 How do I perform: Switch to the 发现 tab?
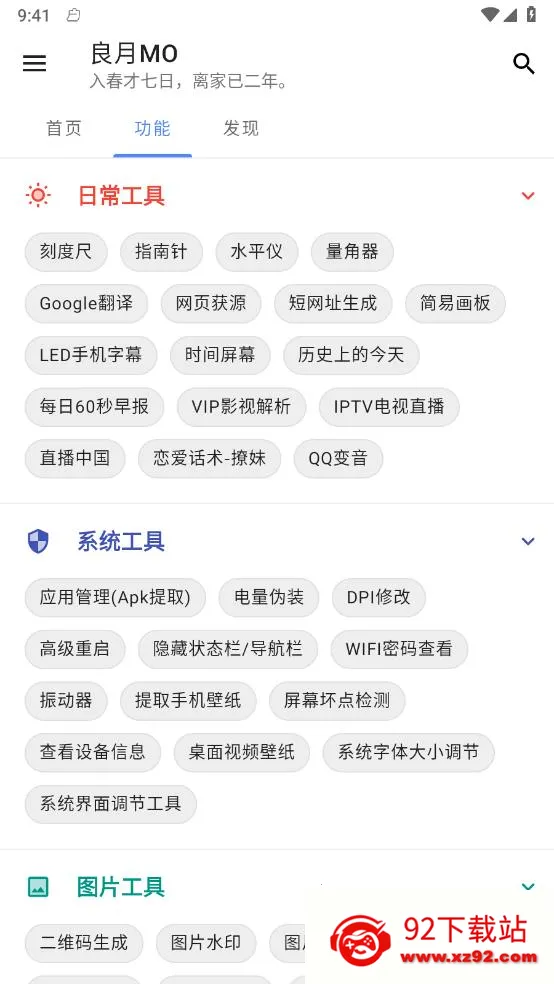pyautogui.click(x=241, y=129)
